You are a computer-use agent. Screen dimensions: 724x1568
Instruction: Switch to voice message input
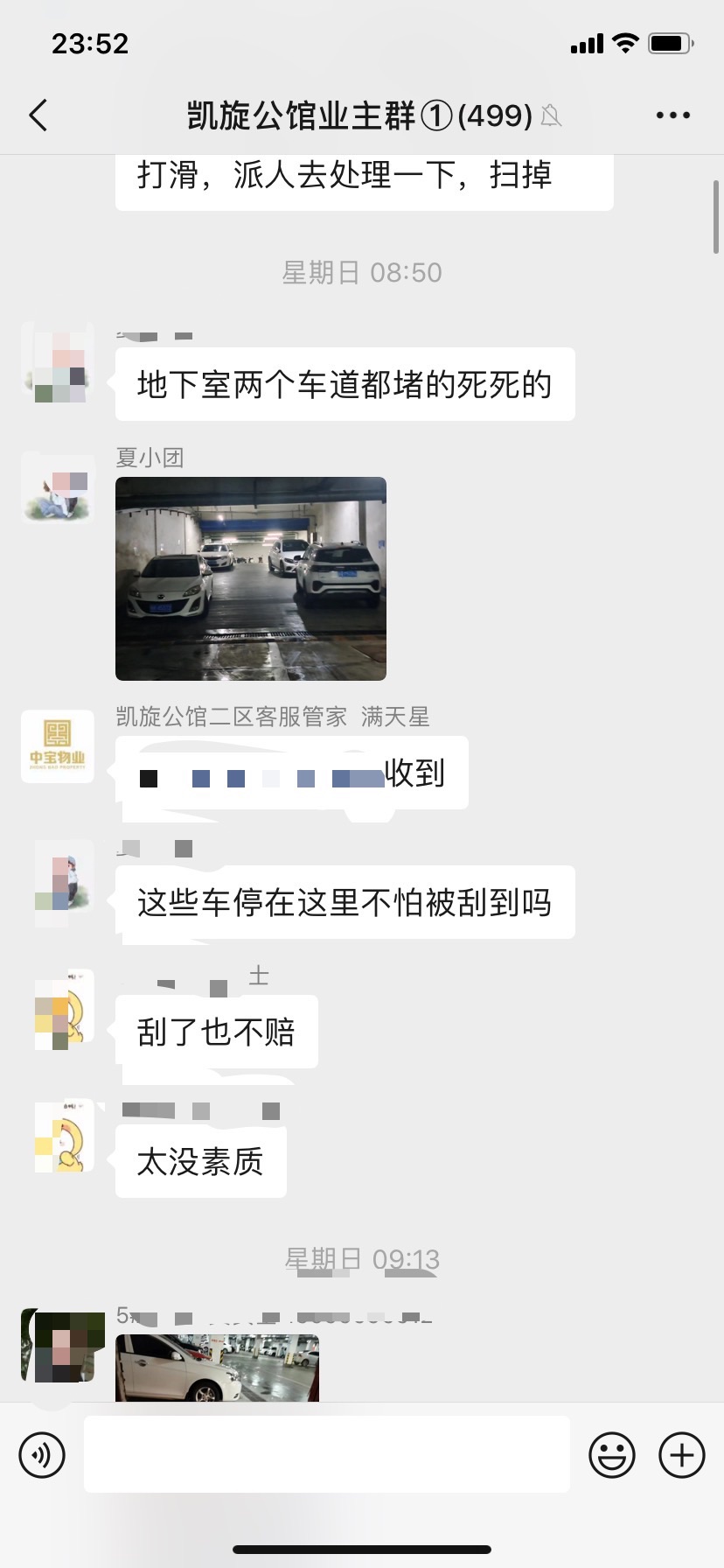tap(42, 1455)
